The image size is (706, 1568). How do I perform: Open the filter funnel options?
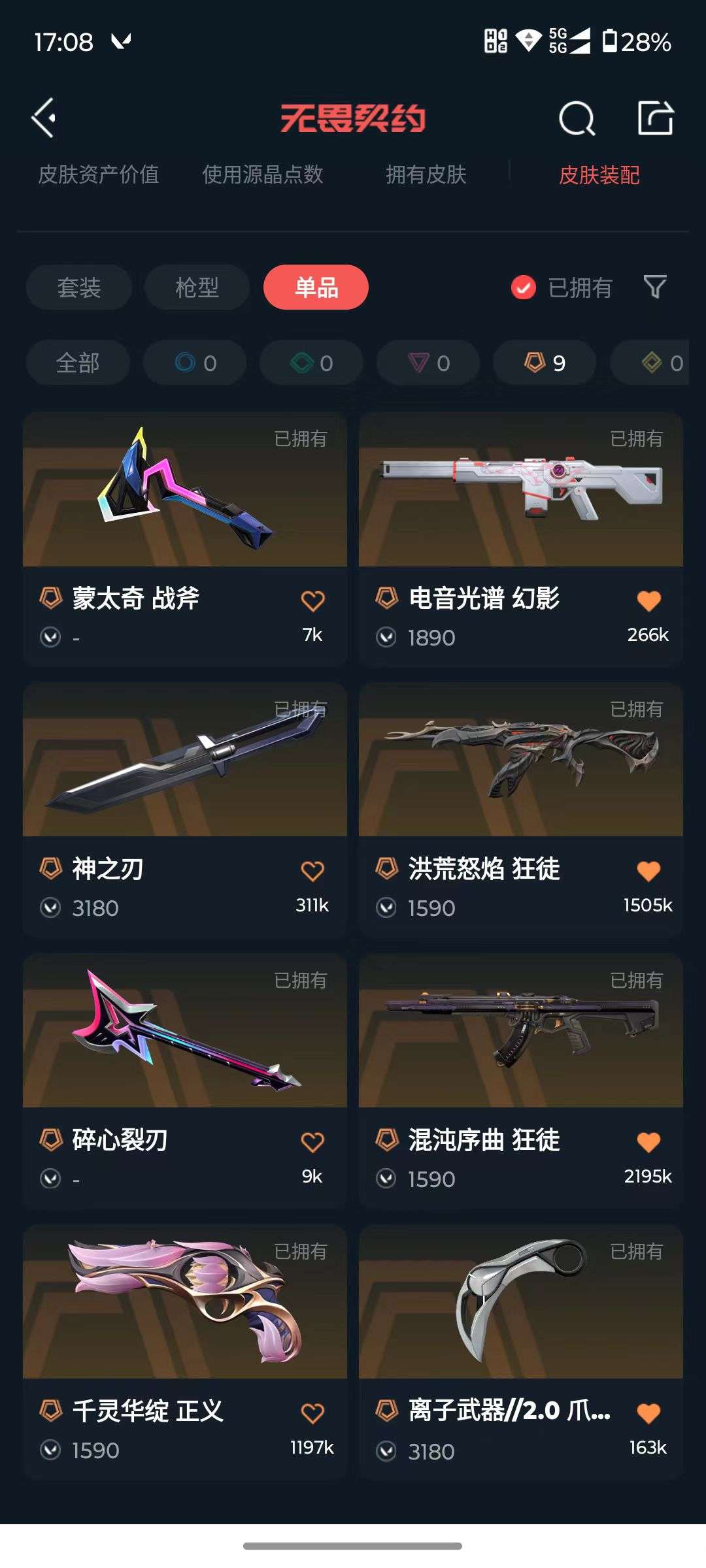point(654,287)
